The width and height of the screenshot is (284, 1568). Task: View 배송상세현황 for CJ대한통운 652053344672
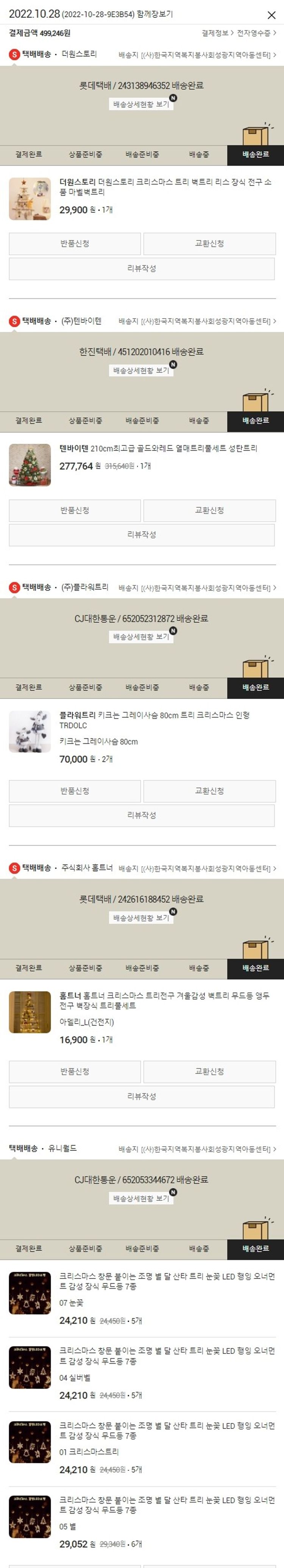[141, 1198]
